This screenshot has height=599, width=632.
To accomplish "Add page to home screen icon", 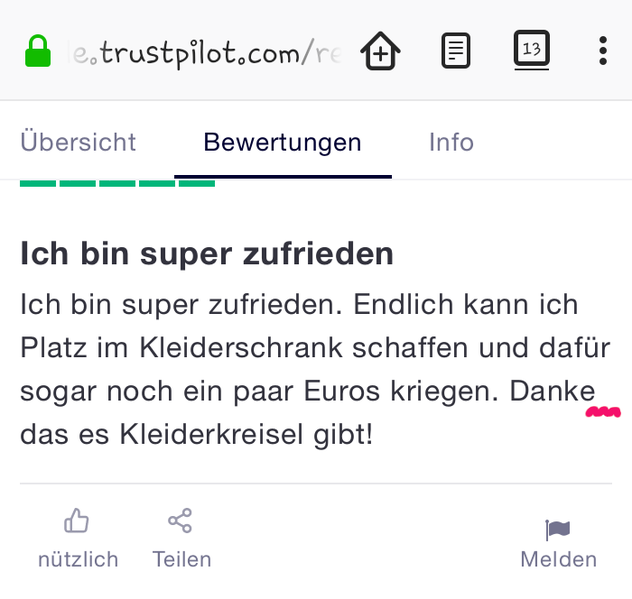I will [x=381, y=51].
